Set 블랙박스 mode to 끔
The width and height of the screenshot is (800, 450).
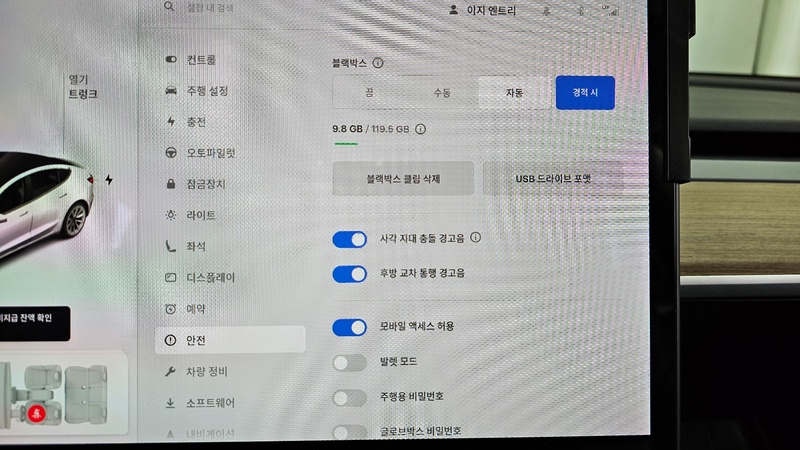coord(369,92)
